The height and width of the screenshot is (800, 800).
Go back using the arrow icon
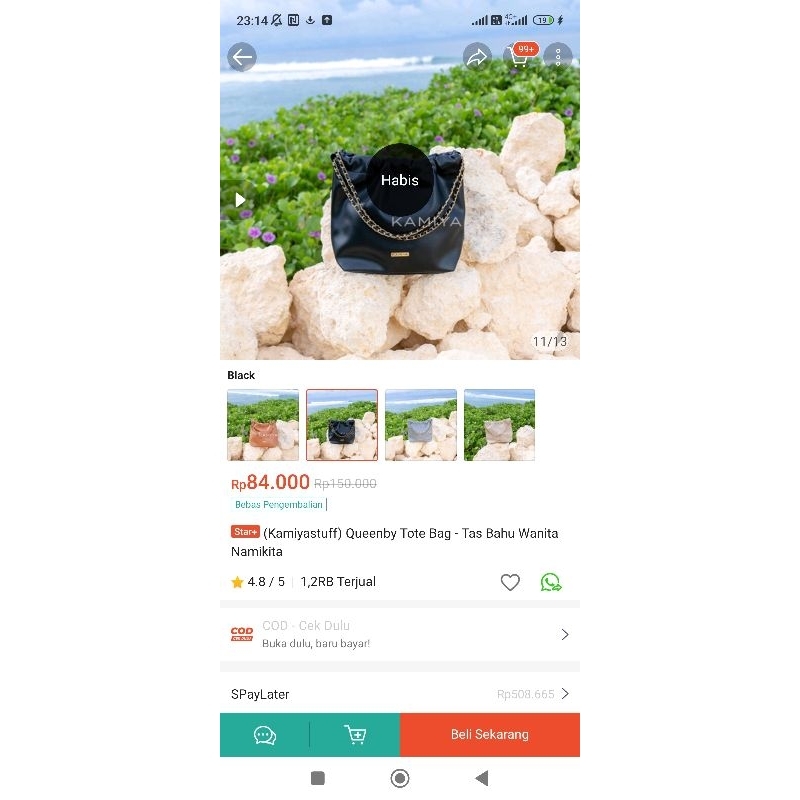click(x=242, y=57)
